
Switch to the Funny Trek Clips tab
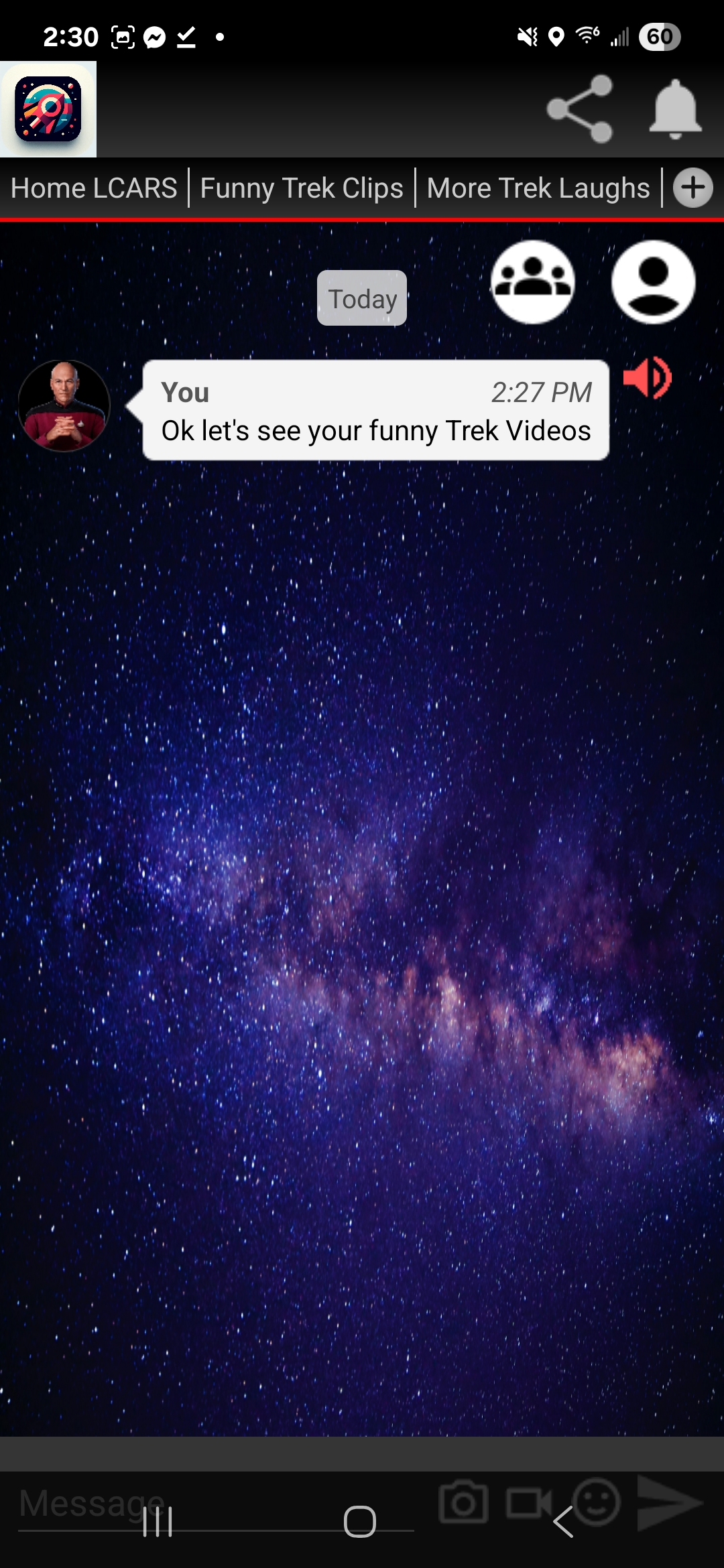302,188
